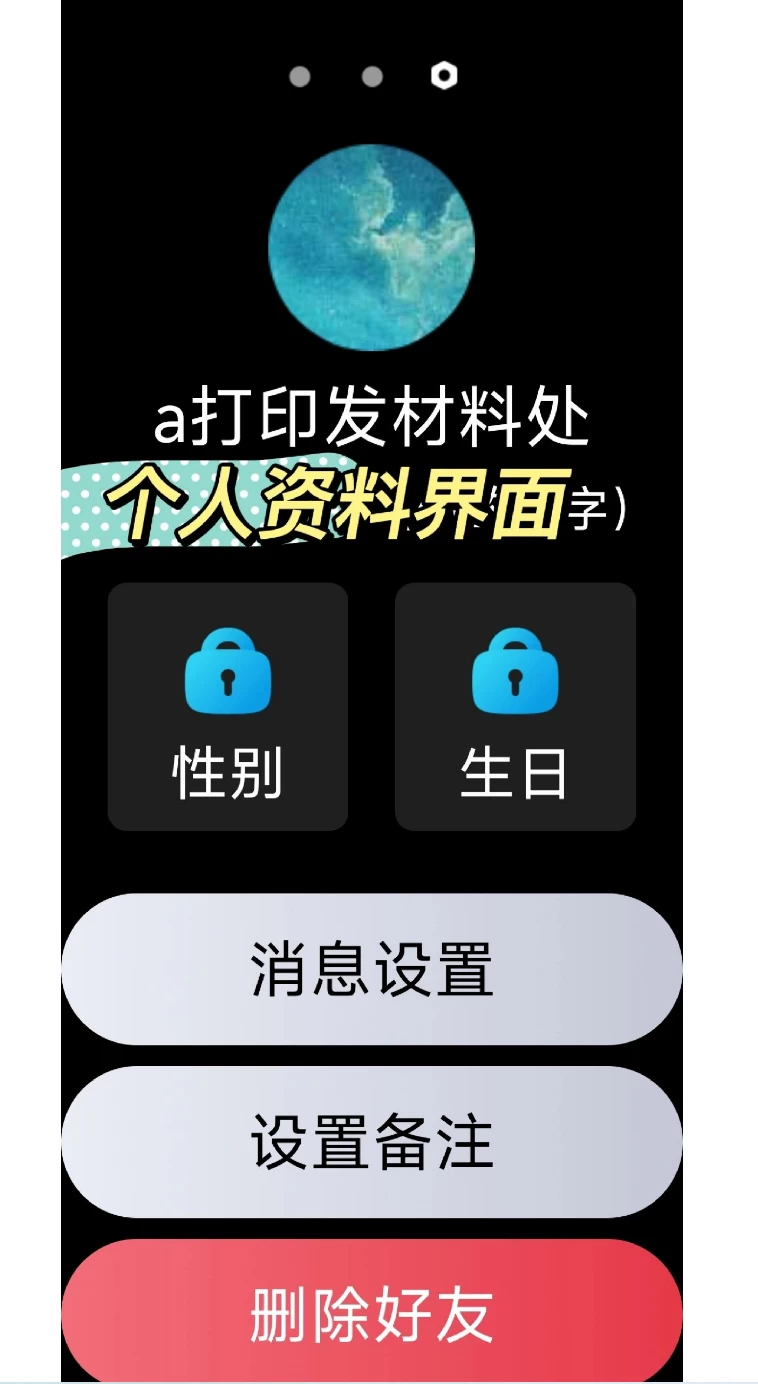The image size is (758, 1384).
Task: Open 消息设置 message settings
Action: (371, 969)
